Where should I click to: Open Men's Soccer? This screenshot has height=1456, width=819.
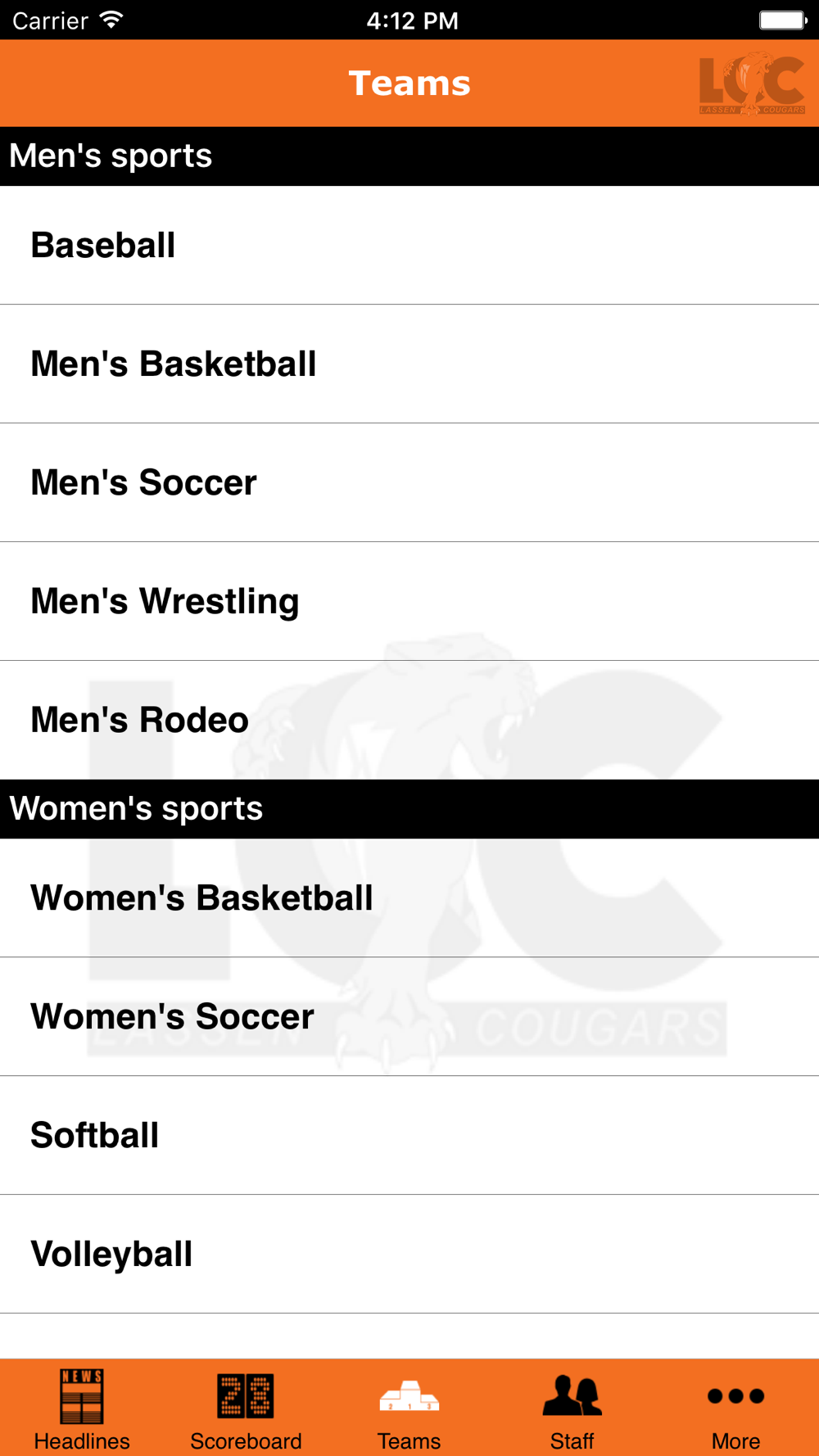pos(409,482)
